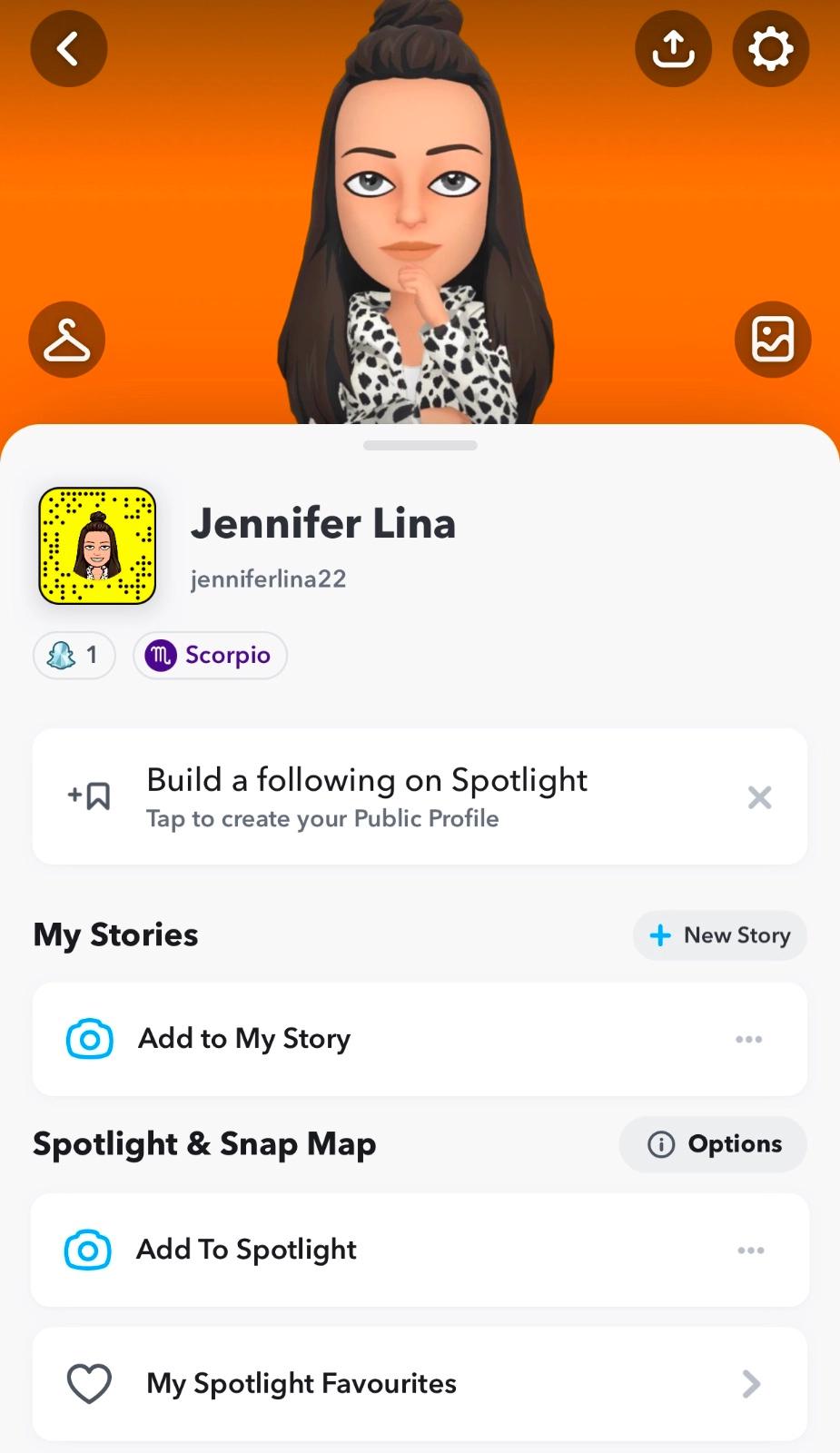Open settings gear icon
This screenshot has width=840, height=1453.
pos(770,49)
